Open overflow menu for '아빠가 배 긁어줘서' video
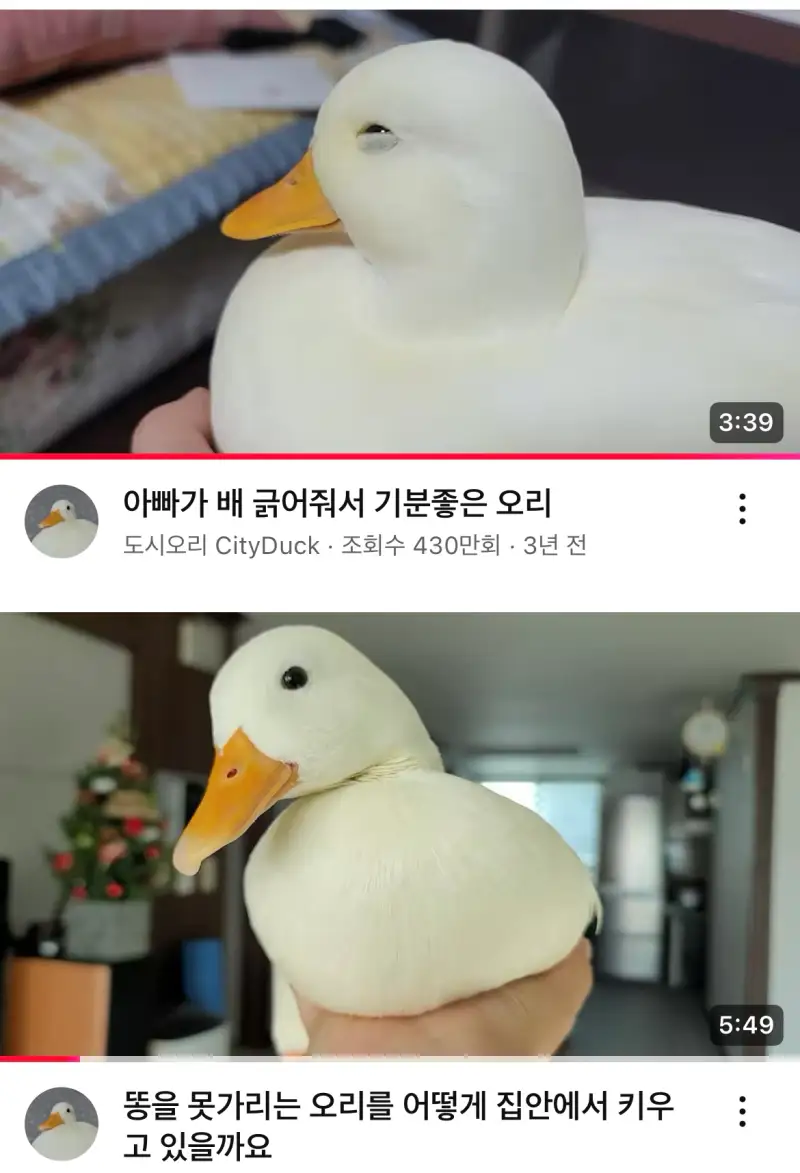 pyautogui.click(x=742, y=509)
